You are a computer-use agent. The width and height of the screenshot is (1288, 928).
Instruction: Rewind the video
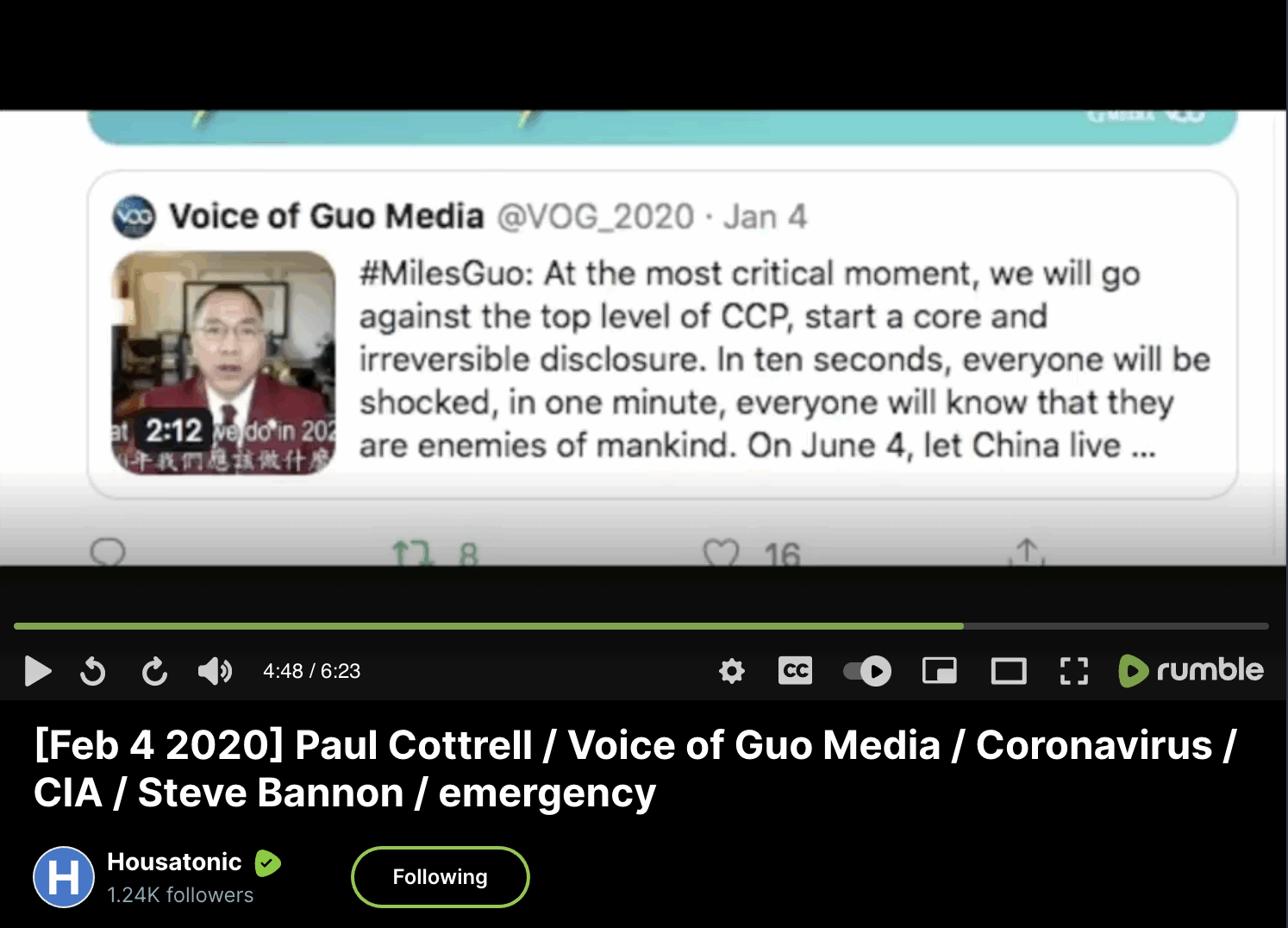click(x=92, y=671)
